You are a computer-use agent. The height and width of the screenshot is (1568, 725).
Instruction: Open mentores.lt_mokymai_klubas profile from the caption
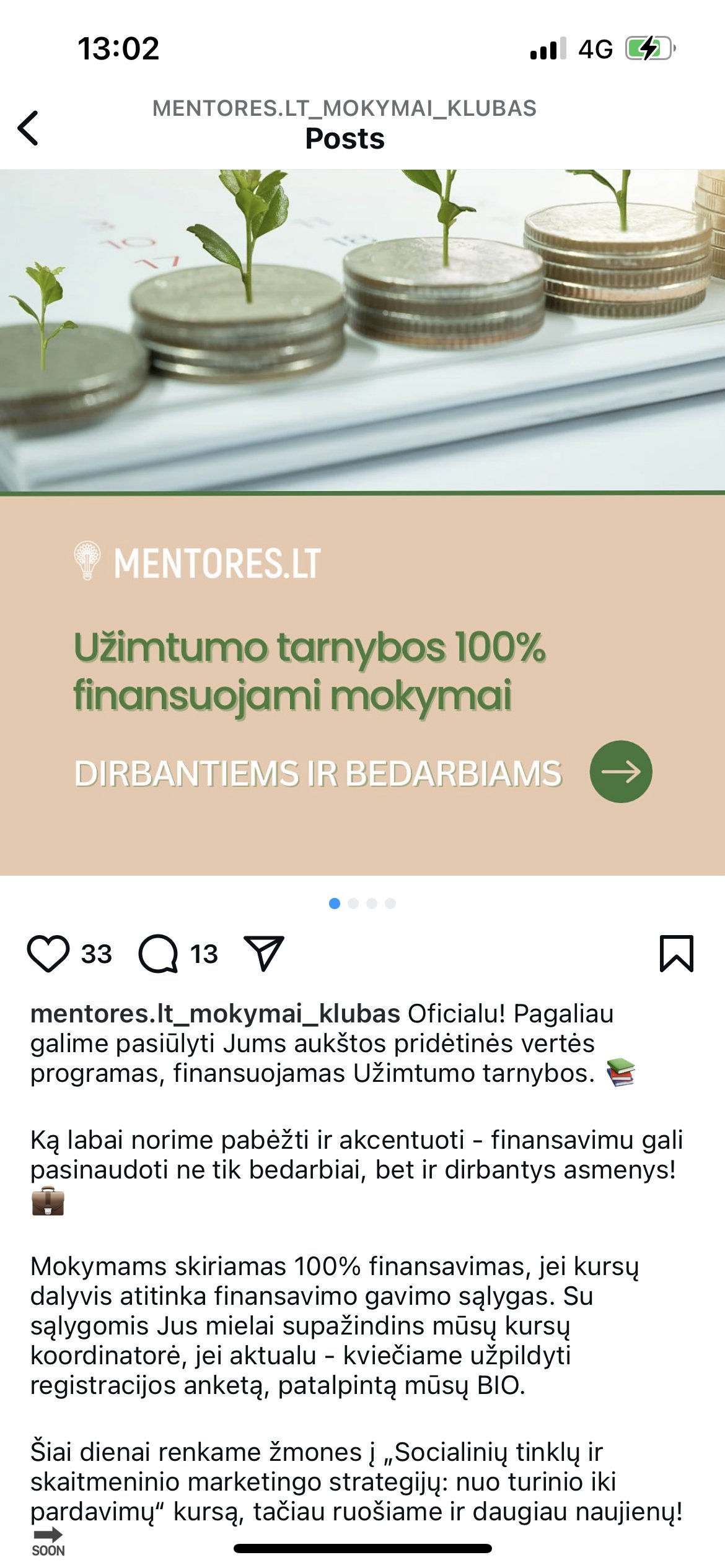click(215, 1014)
